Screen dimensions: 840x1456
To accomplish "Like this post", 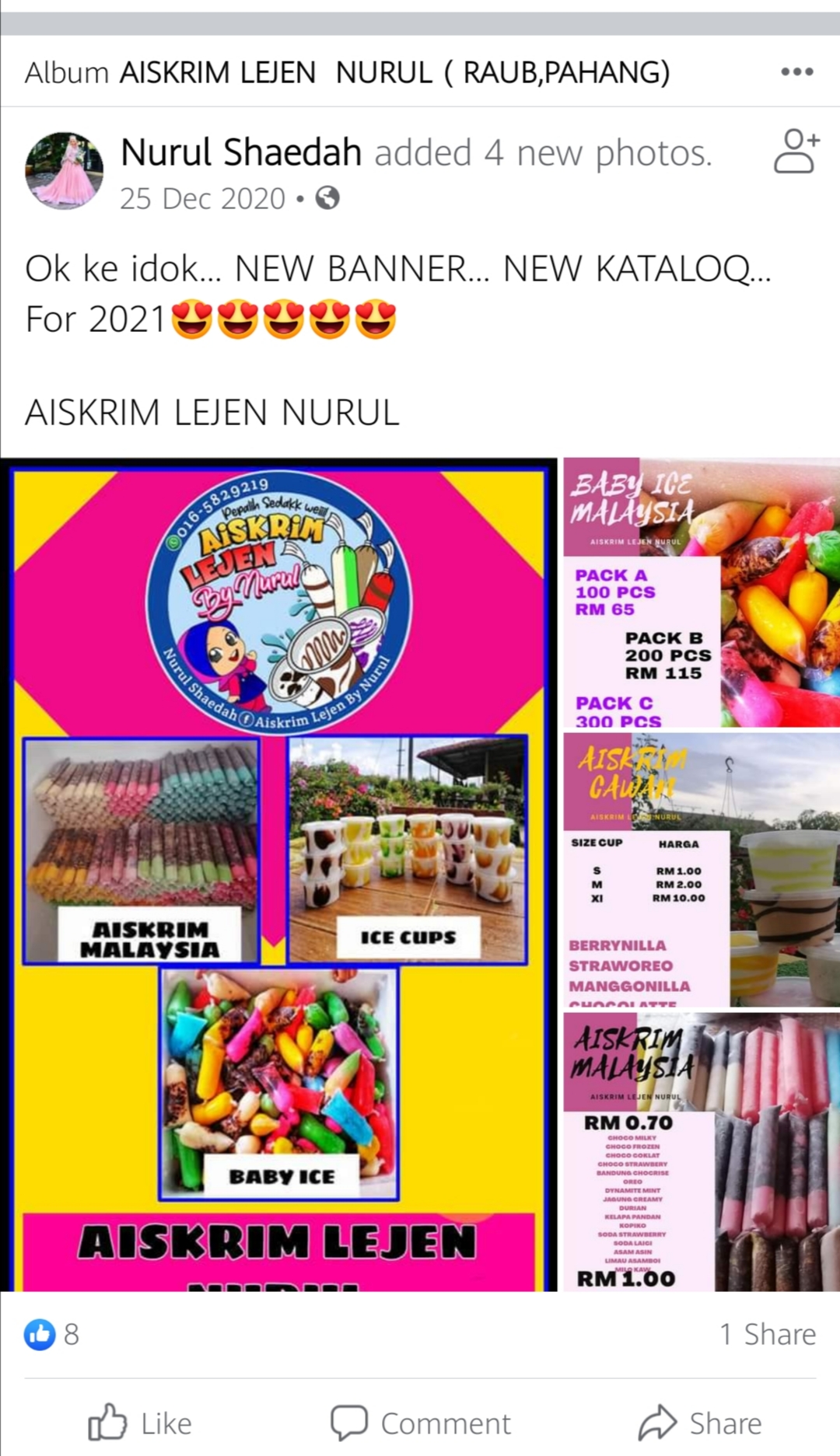I will pyautogui.click(x=141, y=1423).
